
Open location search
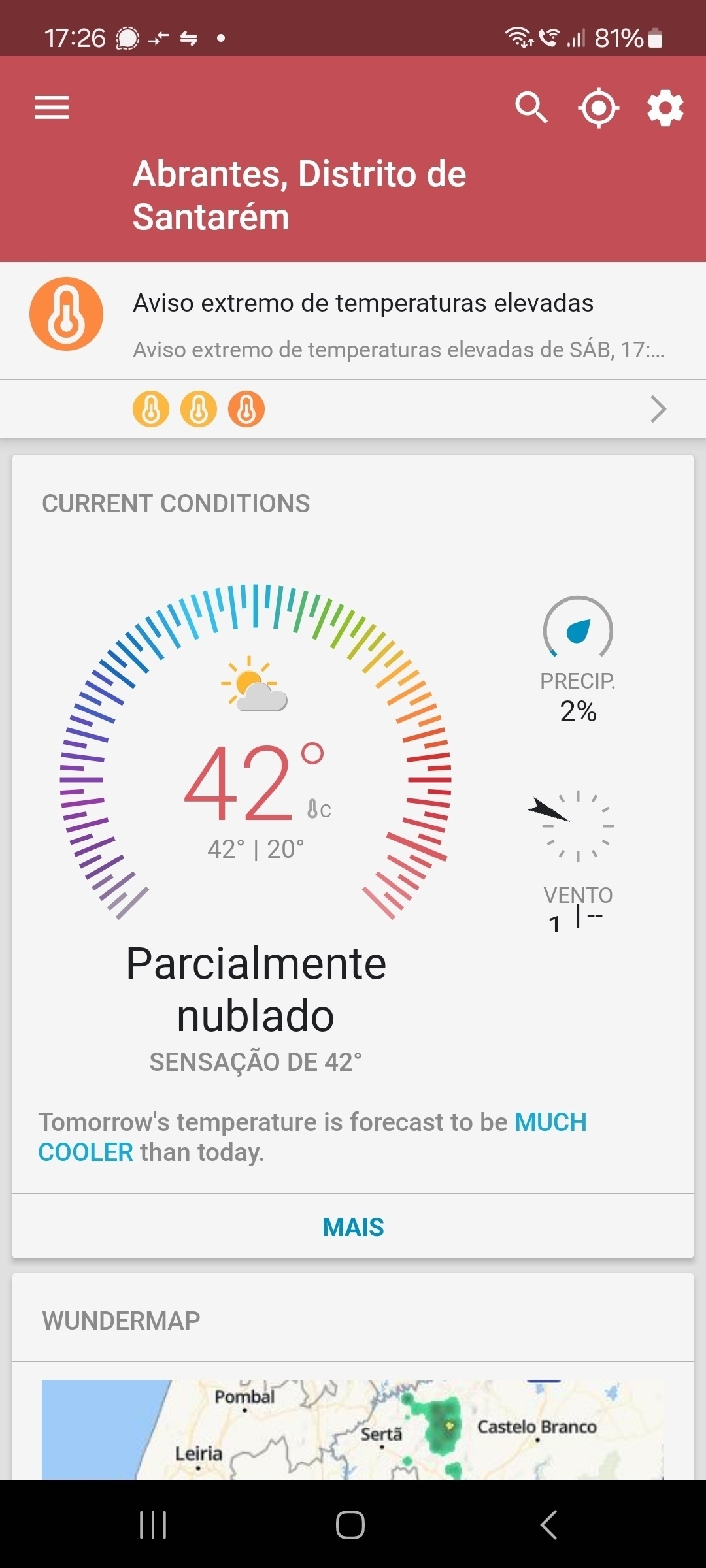click(531, 108)
